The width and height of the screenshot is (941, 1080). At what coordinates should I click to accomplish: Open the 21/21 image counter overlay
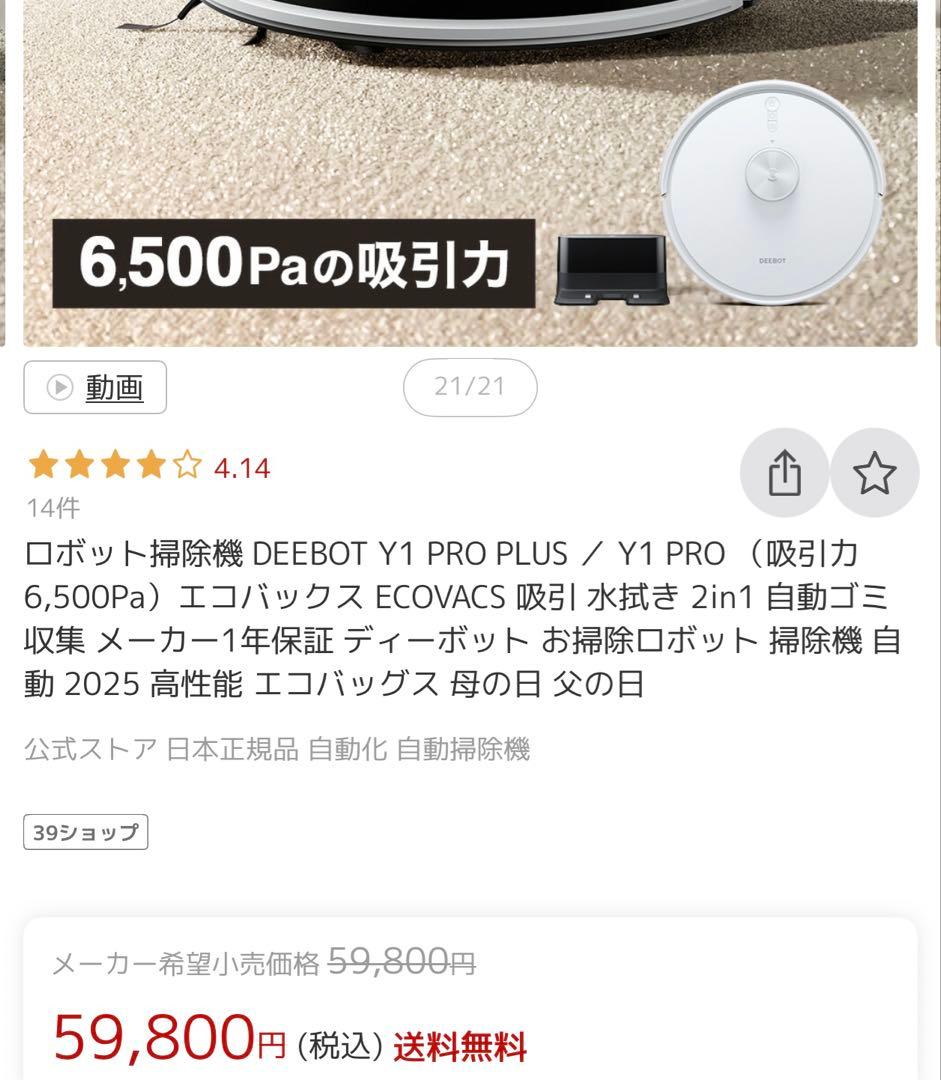(469, 388)
